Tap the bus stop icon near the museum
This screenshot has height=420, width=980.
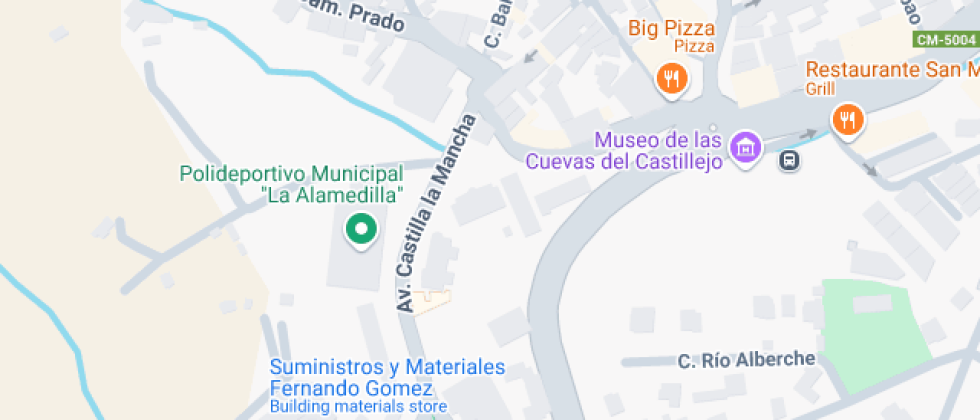click(x=790, y=159)
